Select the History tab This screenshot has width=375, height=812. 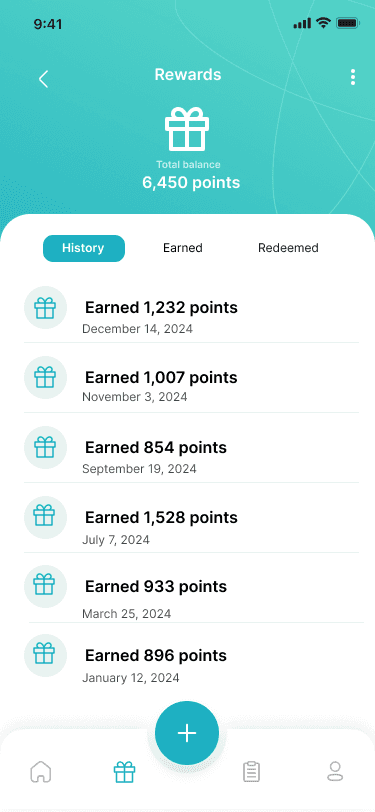pos(83,248)
